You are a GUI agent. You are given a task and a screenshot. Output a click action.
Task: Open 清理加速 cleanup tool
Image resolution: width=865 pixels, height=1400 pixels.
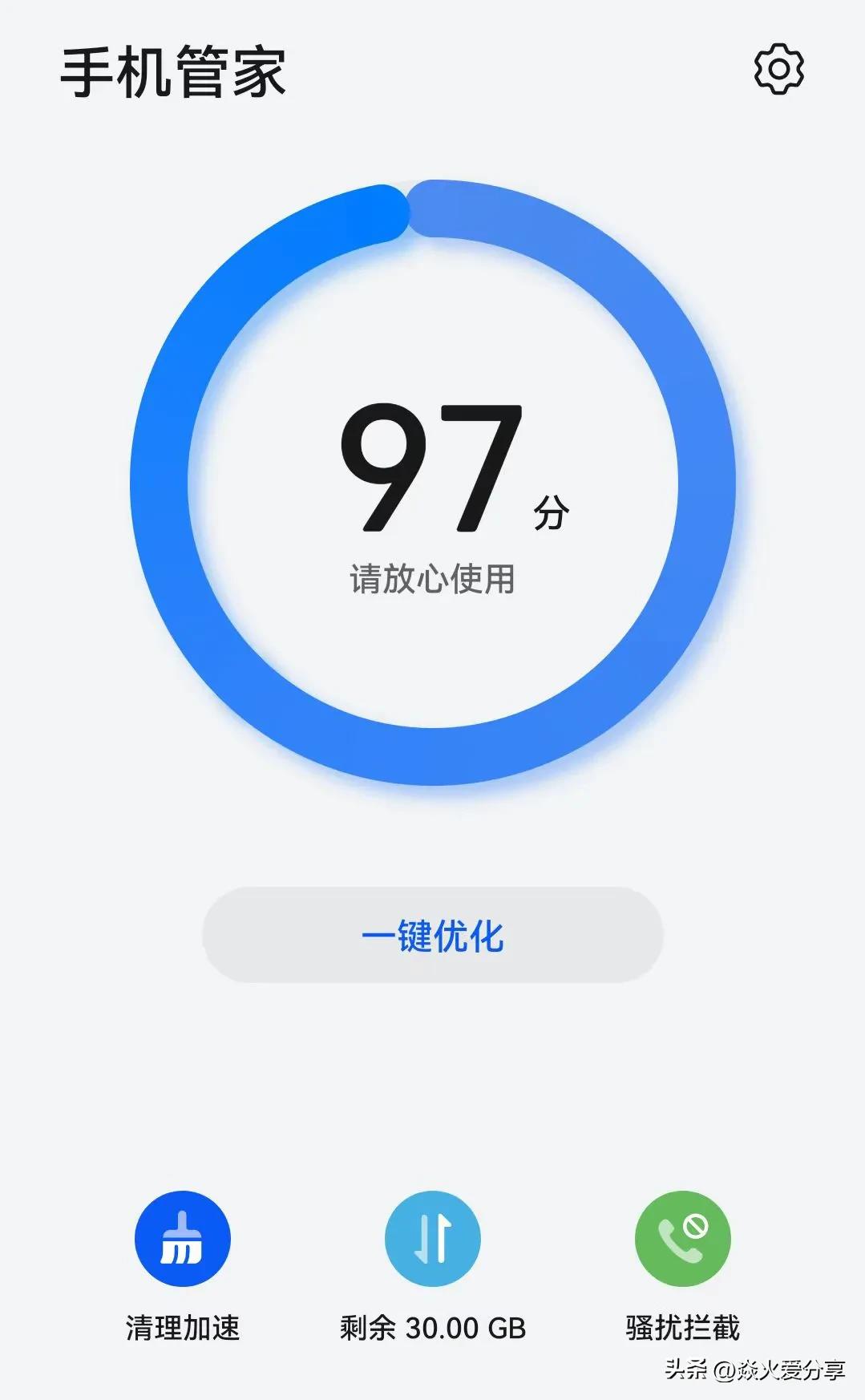coord(183,1239)
